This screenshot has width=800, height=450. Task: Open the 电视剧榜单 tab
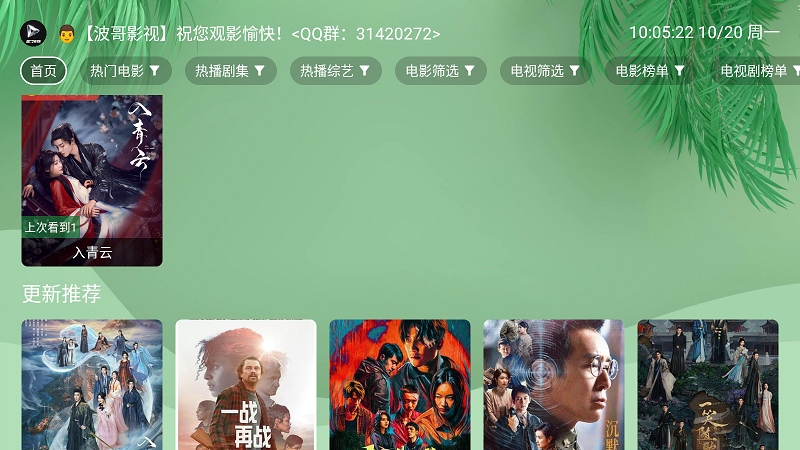(758, 71)
